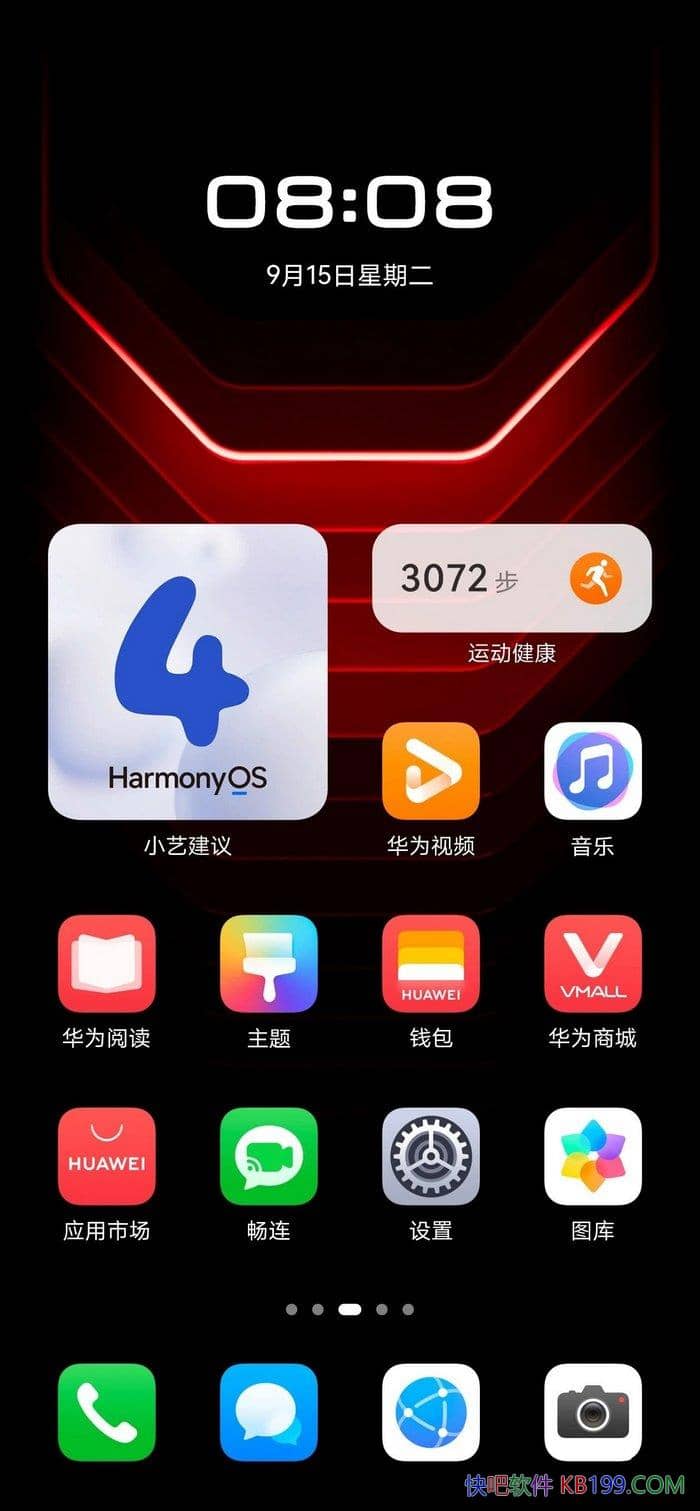The height and width of the screenshot is (1511, 700).
Task: Open the 主题 themes app
Action: coord(268,964)
